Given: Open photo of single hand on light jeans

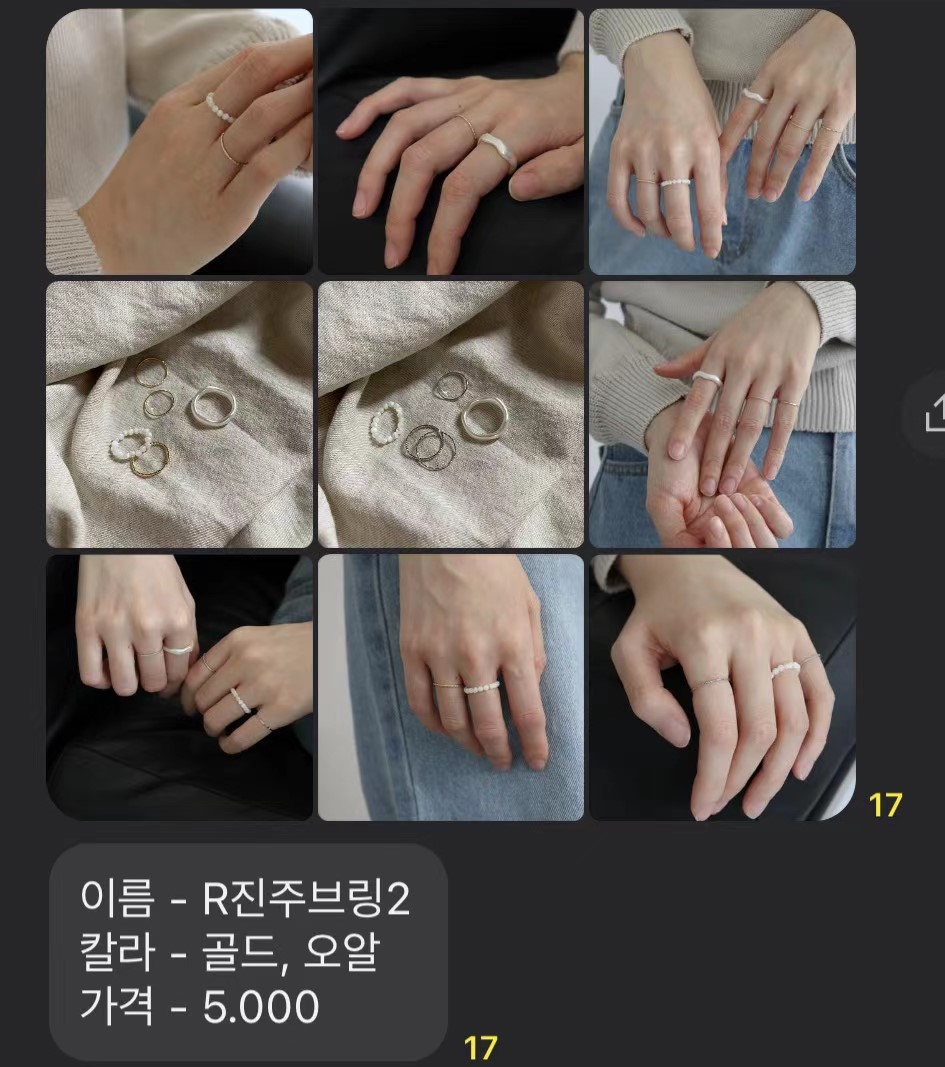Looking at the screenshot, I should pos(450,687).
